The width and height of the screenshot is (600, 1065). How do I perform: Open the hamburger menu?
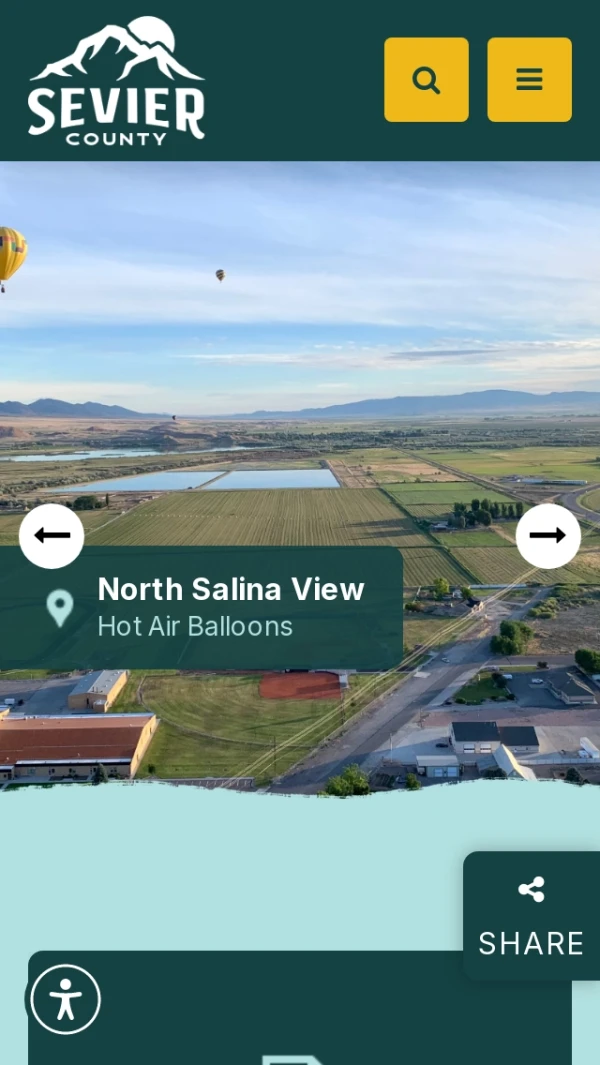tap(529, 80)
